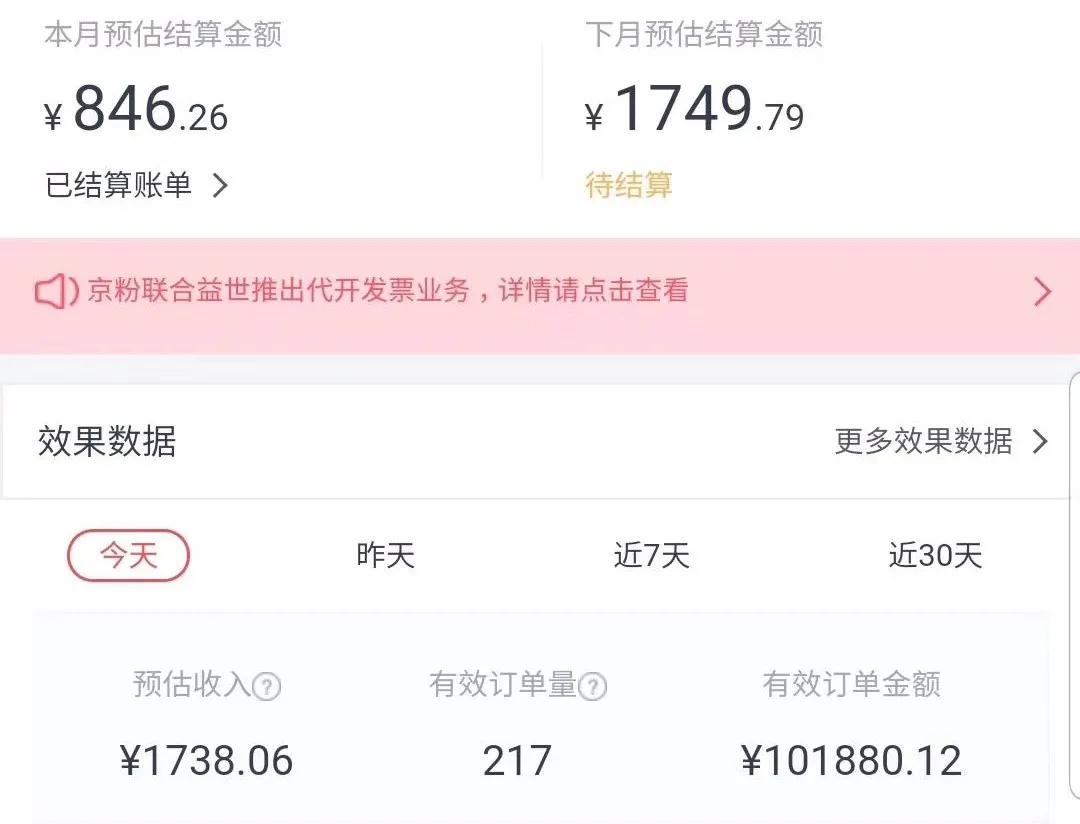Switch to the 近7天 tab
This screenshot has height=824, width=1080.
tap(651, 555)
